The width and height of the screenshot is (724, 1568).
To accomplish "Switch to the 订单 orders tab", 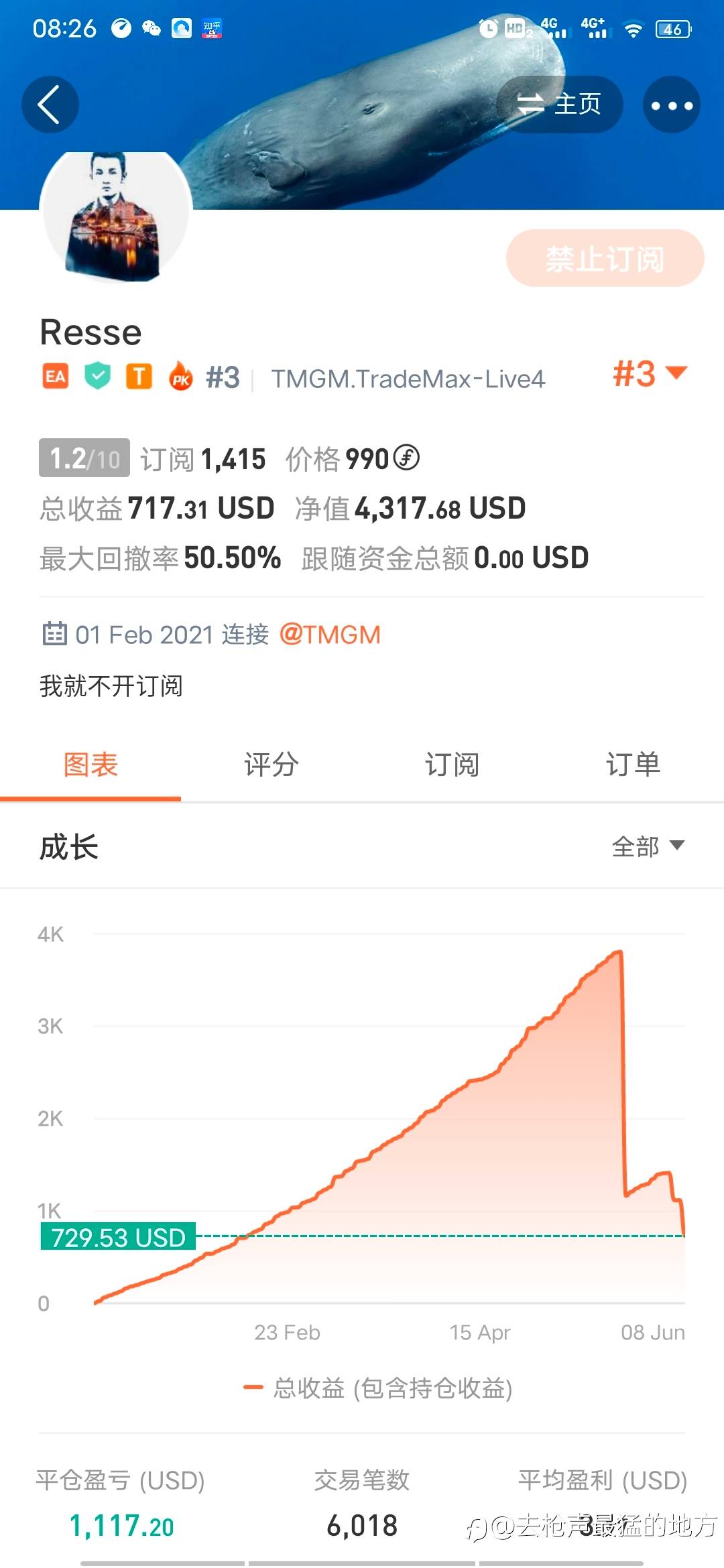I will (x=633, y=765).
